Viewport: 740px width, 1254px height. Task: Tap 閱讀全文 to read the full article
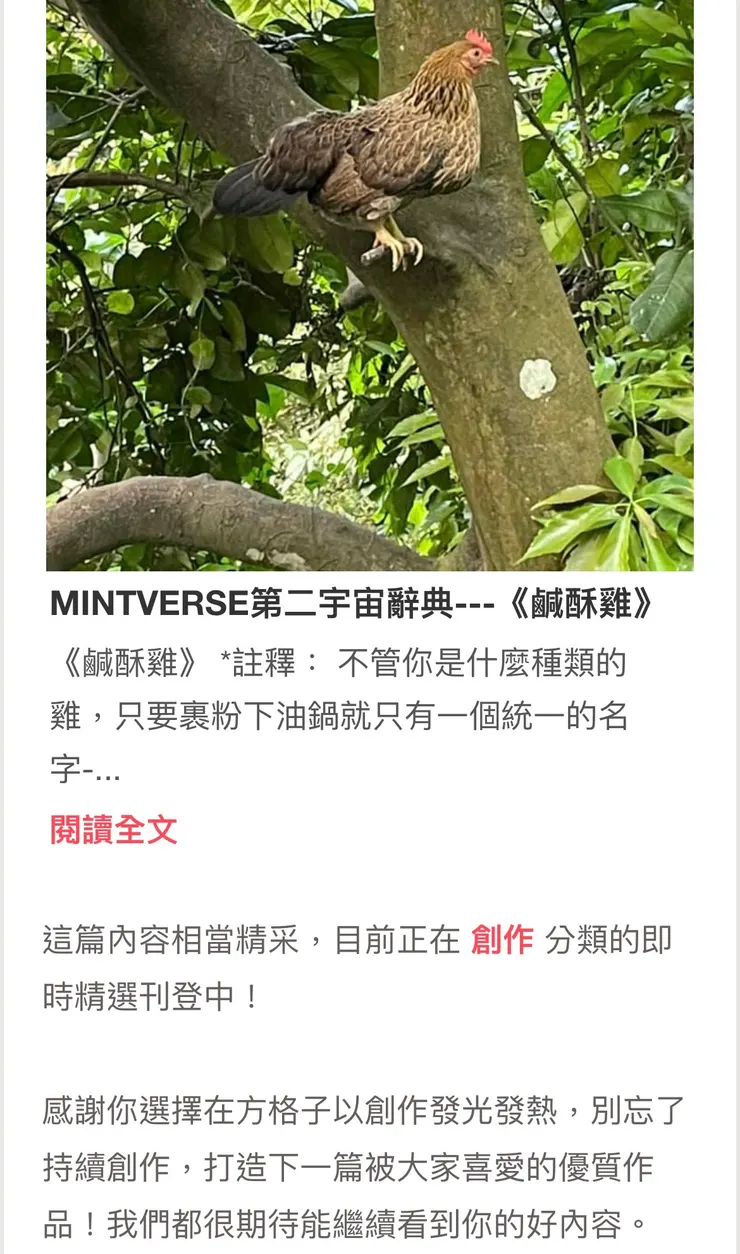(114, 830)
